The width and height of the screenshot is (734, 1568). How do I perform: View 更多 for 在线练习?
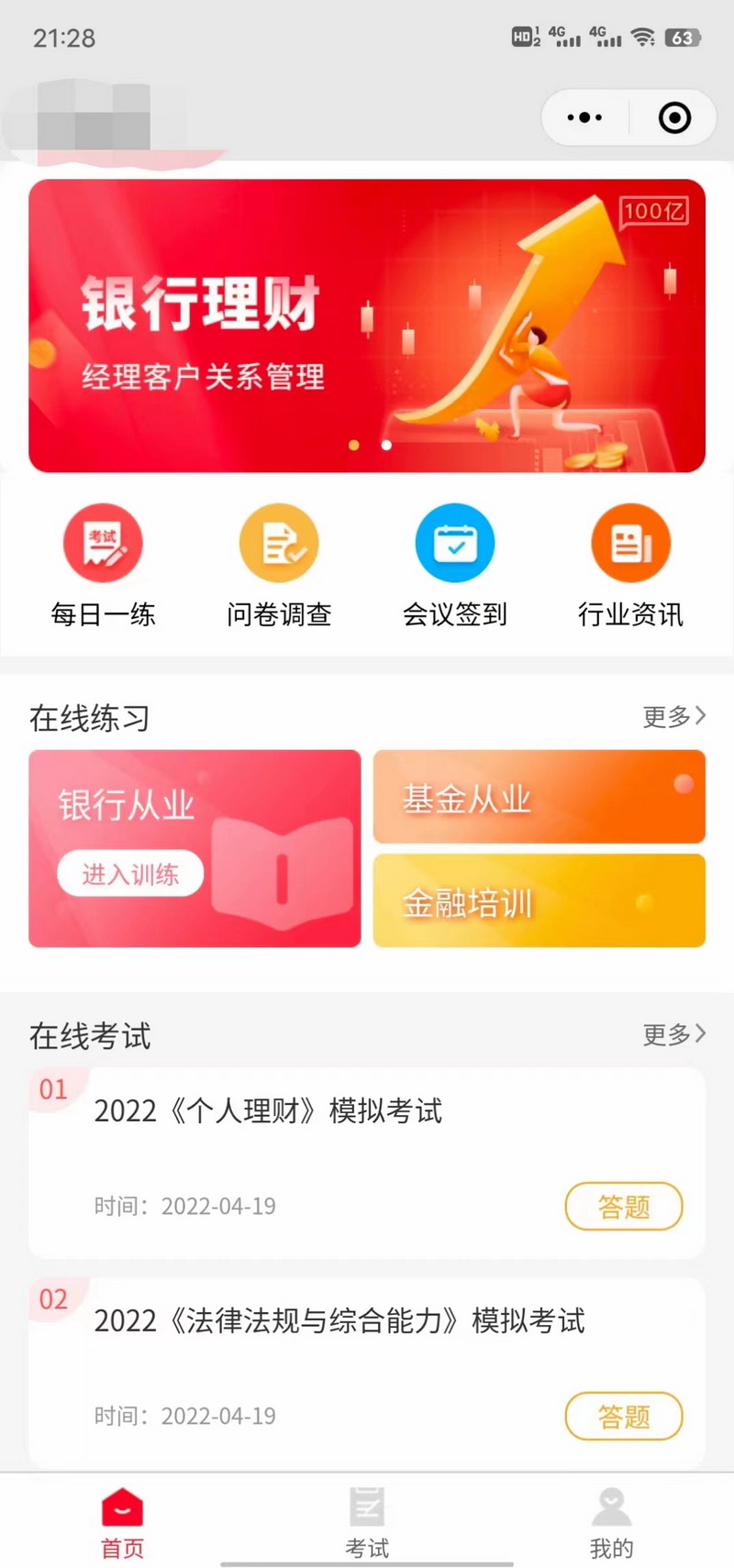673,716
